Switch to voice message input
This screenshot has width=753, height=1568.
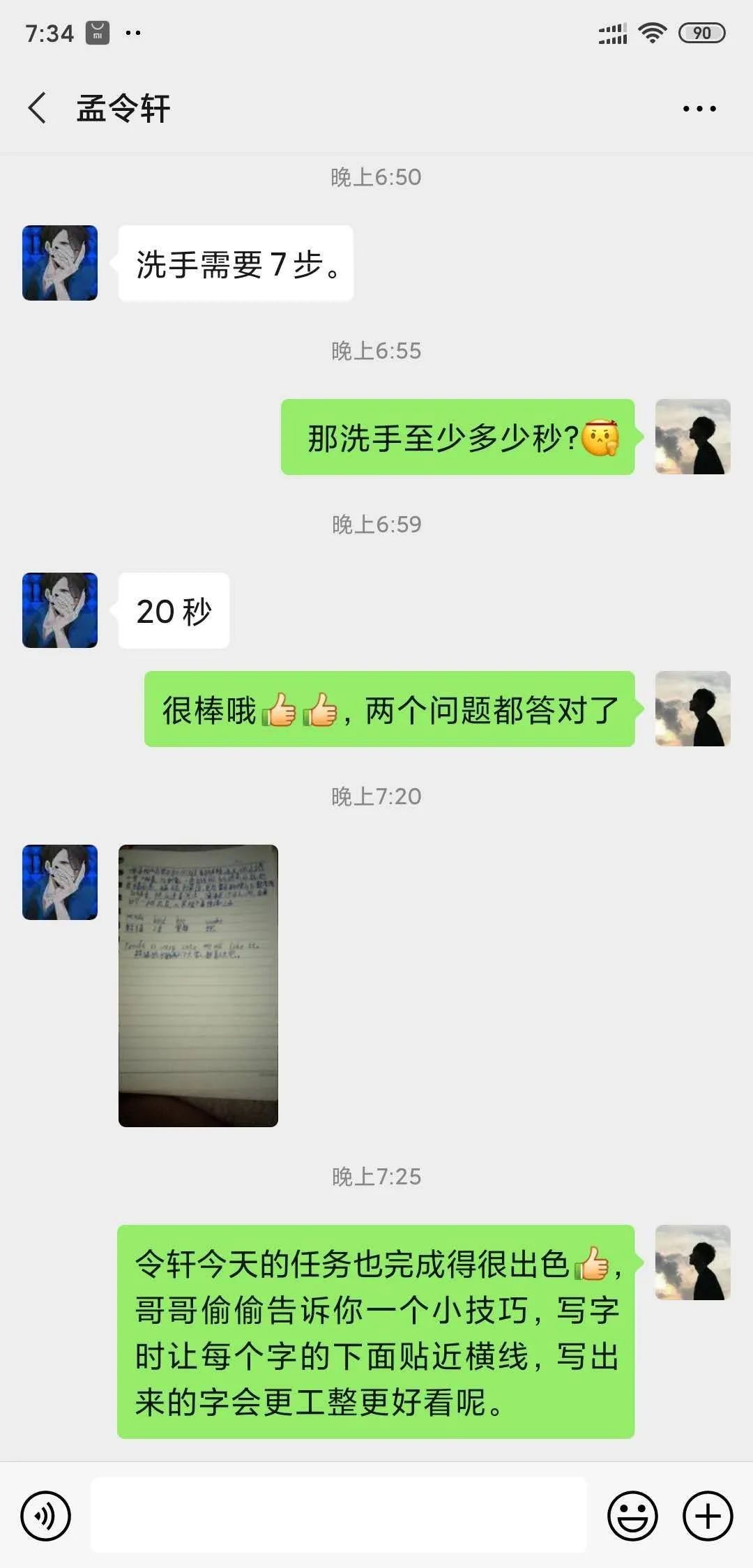46,1516
